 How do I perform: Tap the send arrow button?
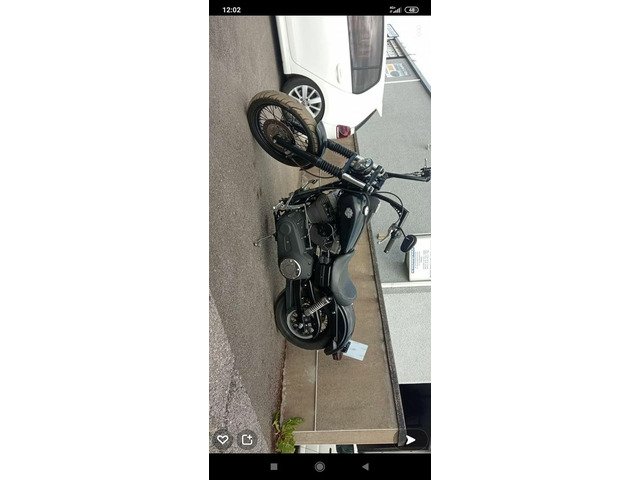click(x=411, y=439)
